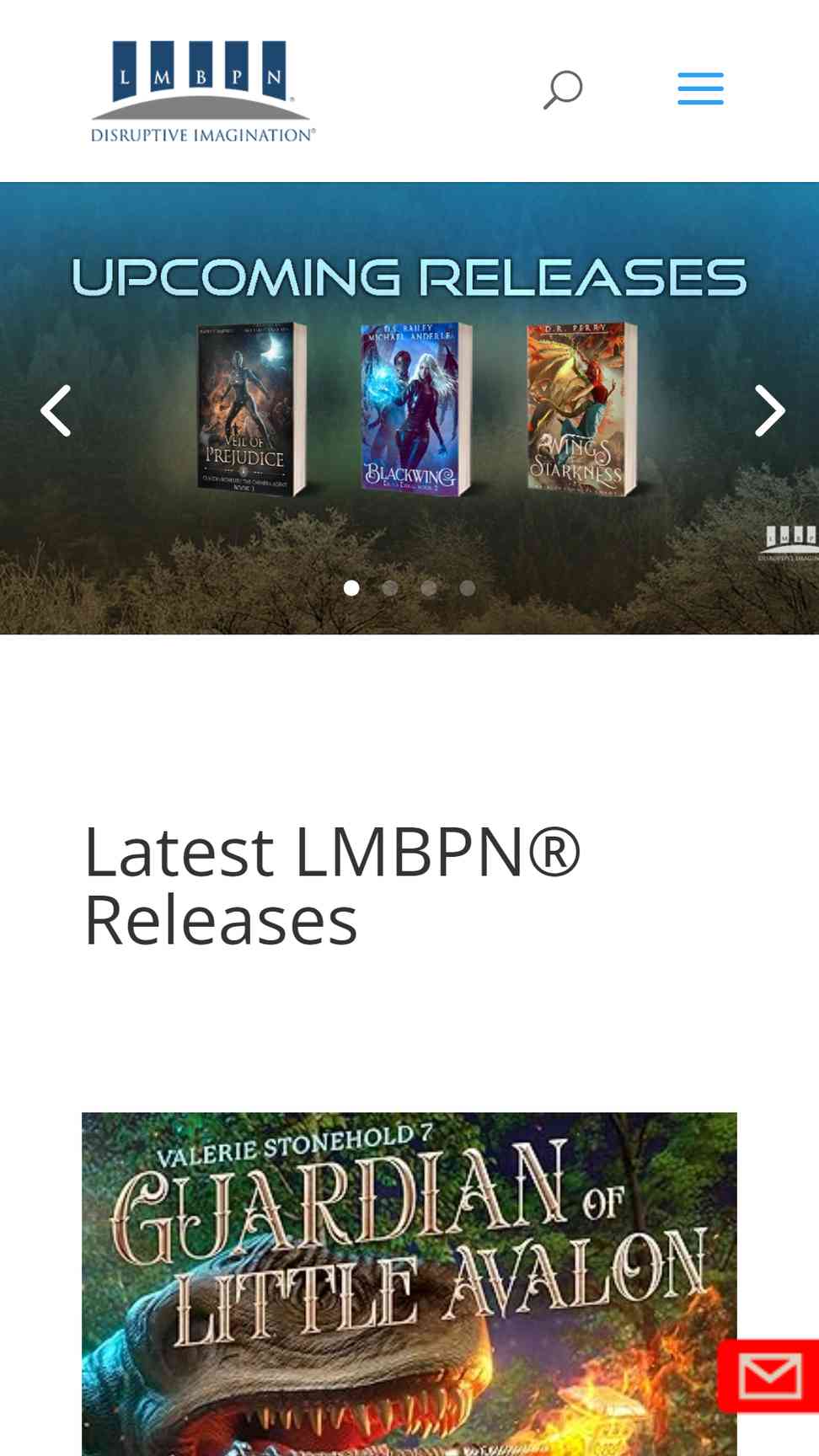The image size is (819, 1456).
Task: Open the Upcoming Releases banner
Action: [x=409, y=408]
